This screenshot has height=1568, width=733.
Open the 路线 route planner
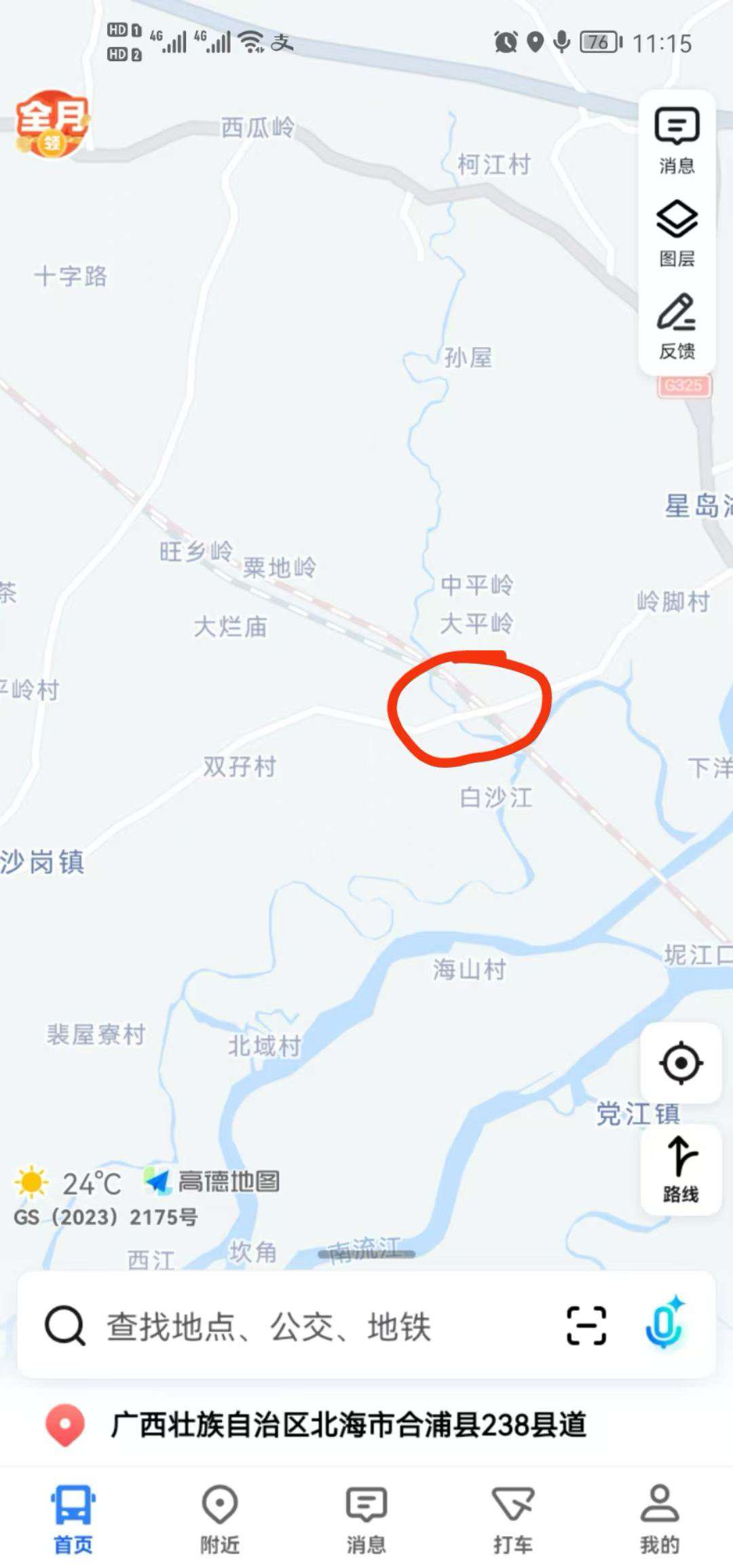point(681,1169)
